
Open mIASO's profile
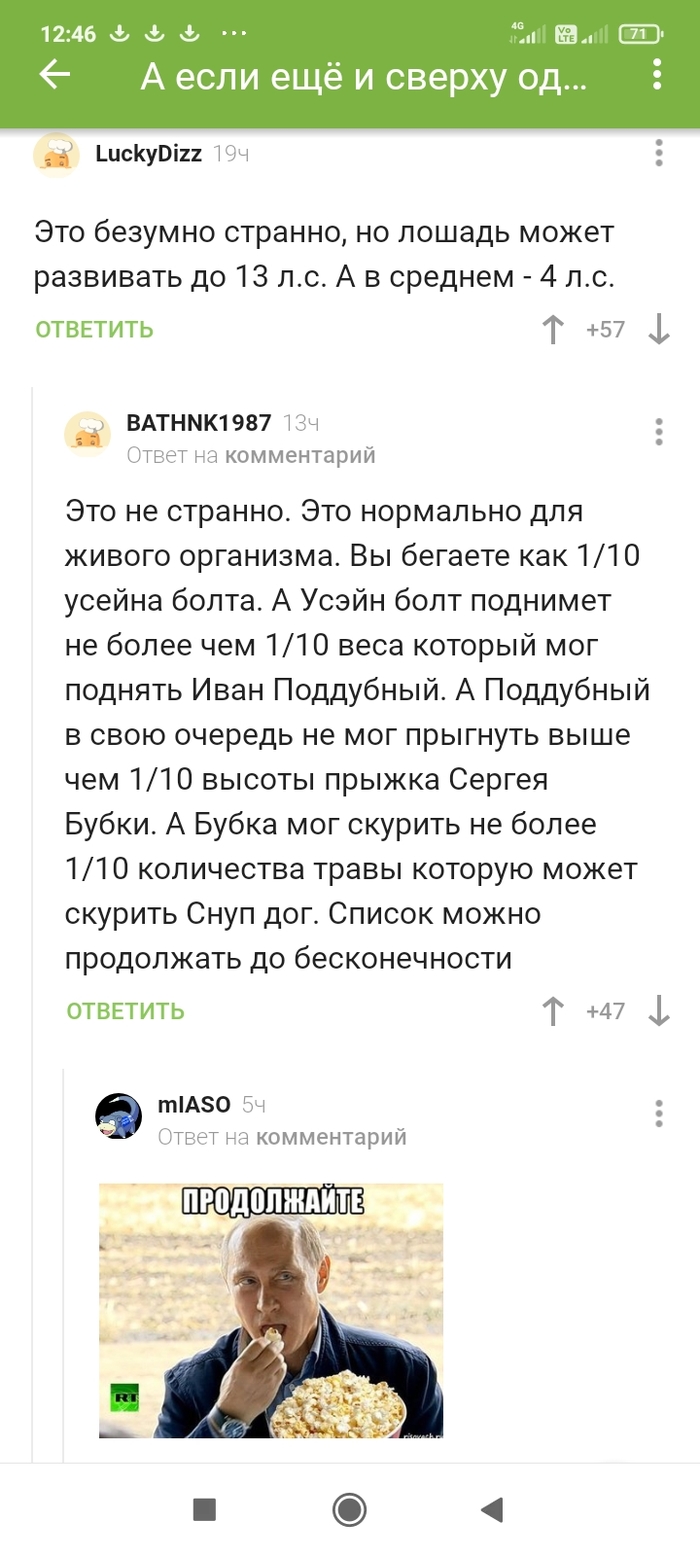194,1104
